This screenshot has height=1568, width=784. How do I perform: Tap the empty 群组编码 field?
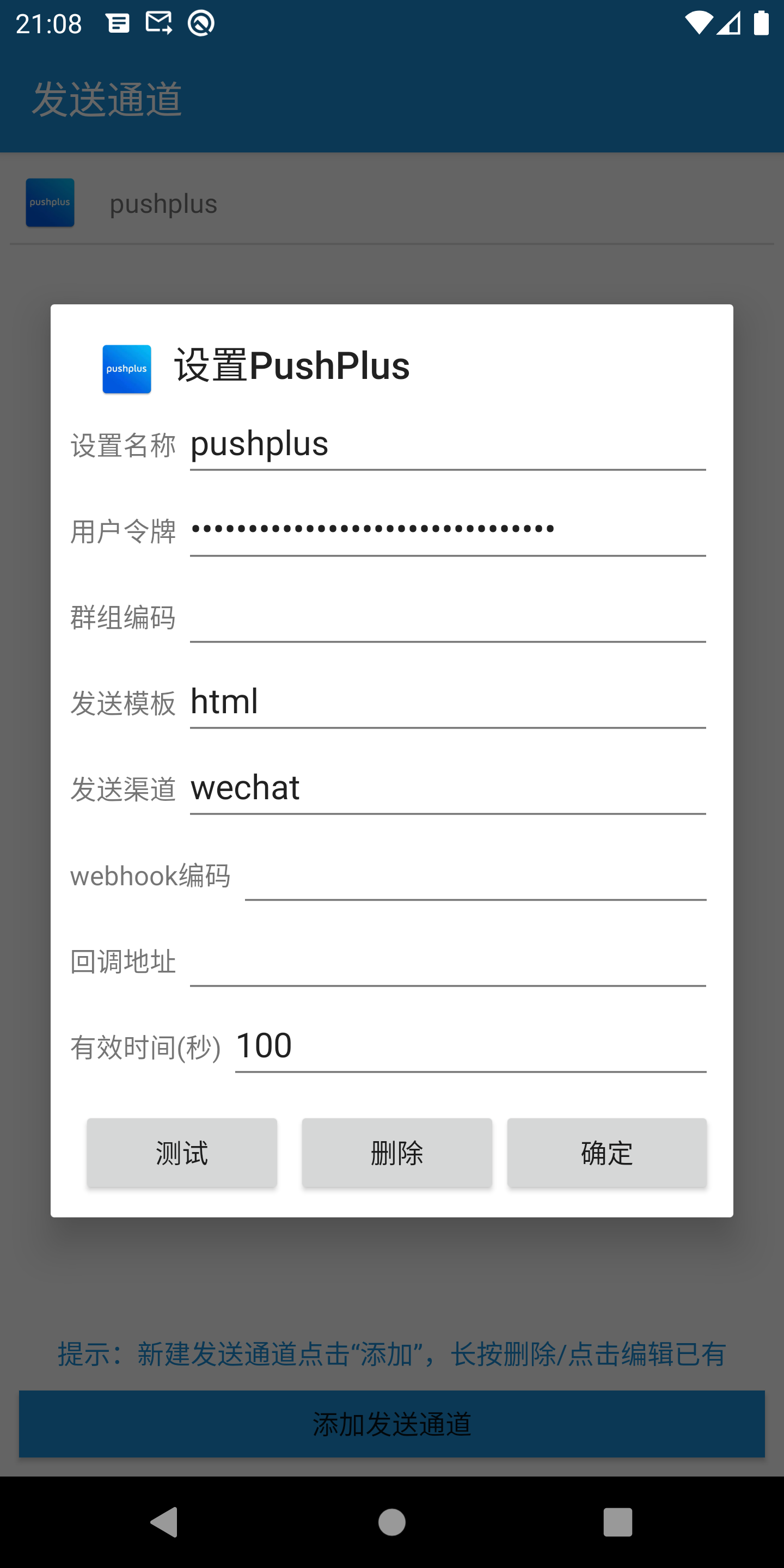click(x=446, y=617)
